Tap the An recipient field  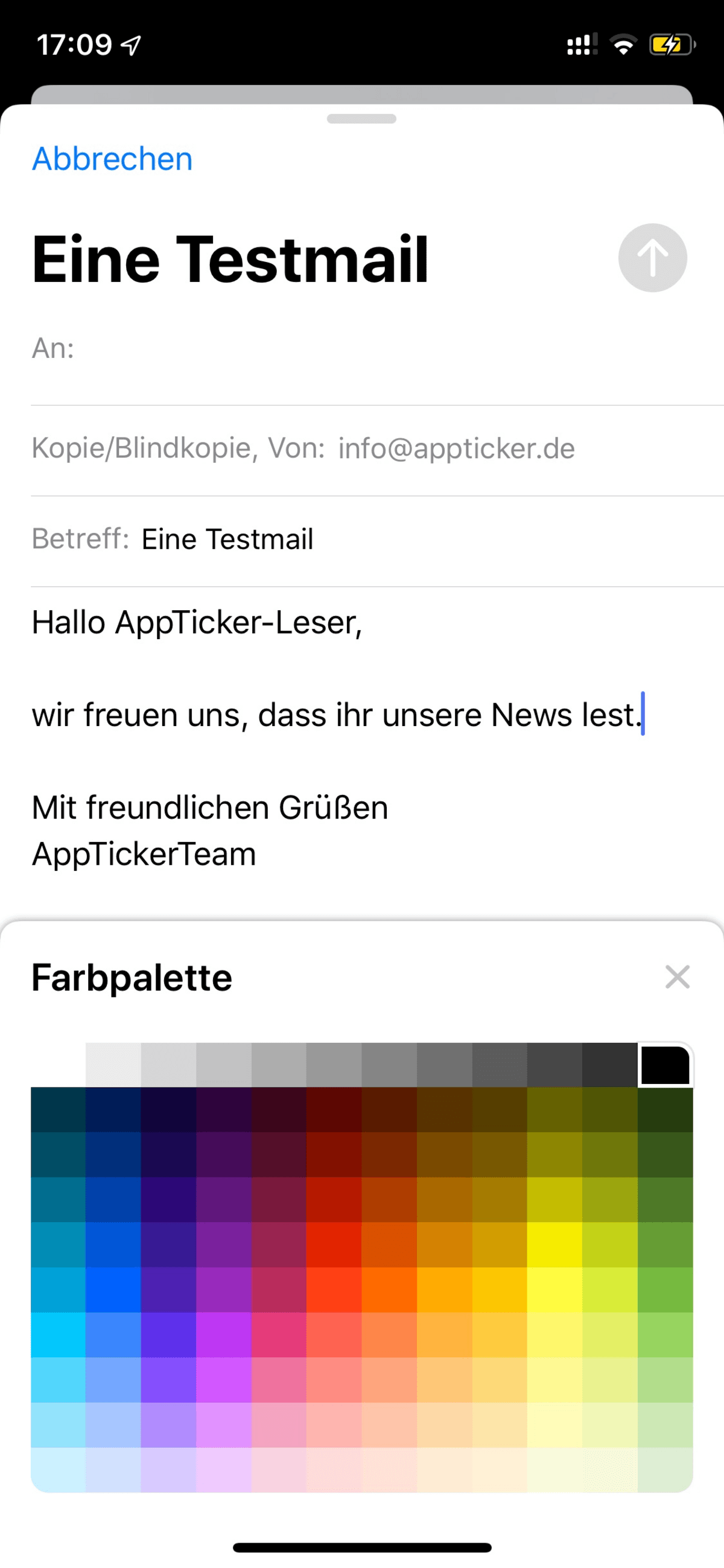[x=377, y=349]
